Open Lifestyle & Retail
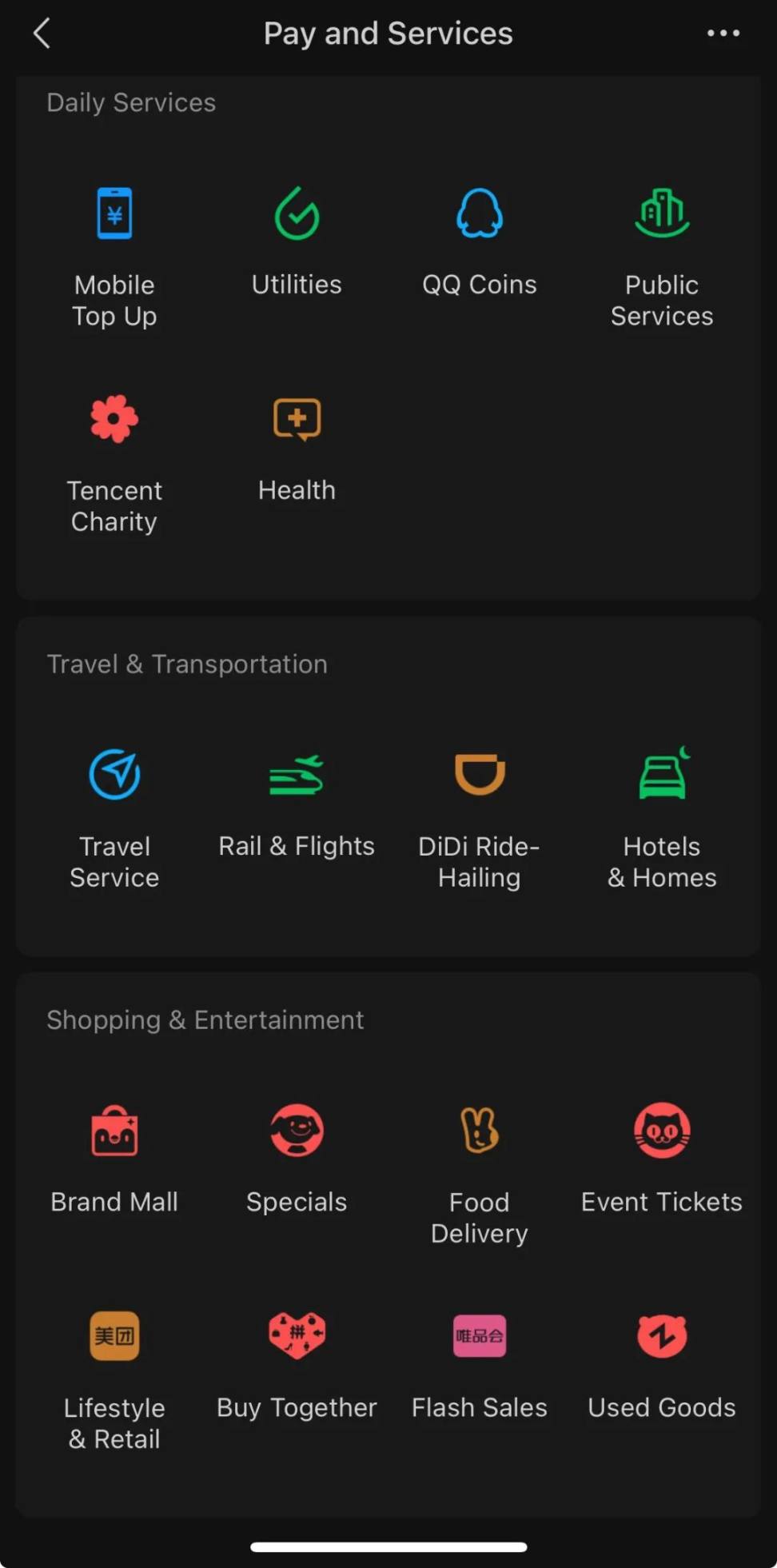Viewport: 777px width, 1568px height. [x=114, y=1336]
